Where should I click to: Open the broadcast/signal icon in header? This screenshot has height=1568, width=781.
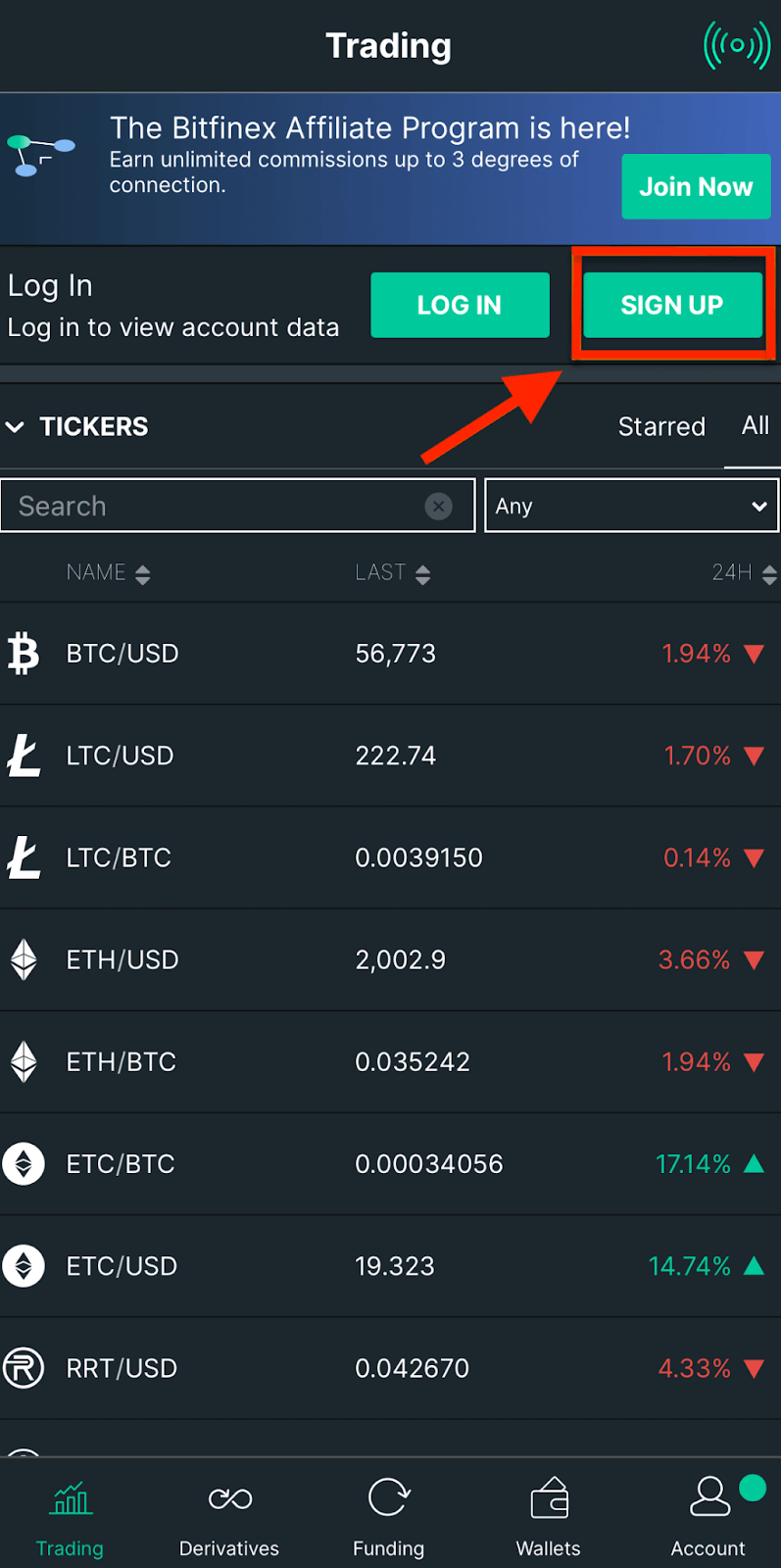(737, 44)
